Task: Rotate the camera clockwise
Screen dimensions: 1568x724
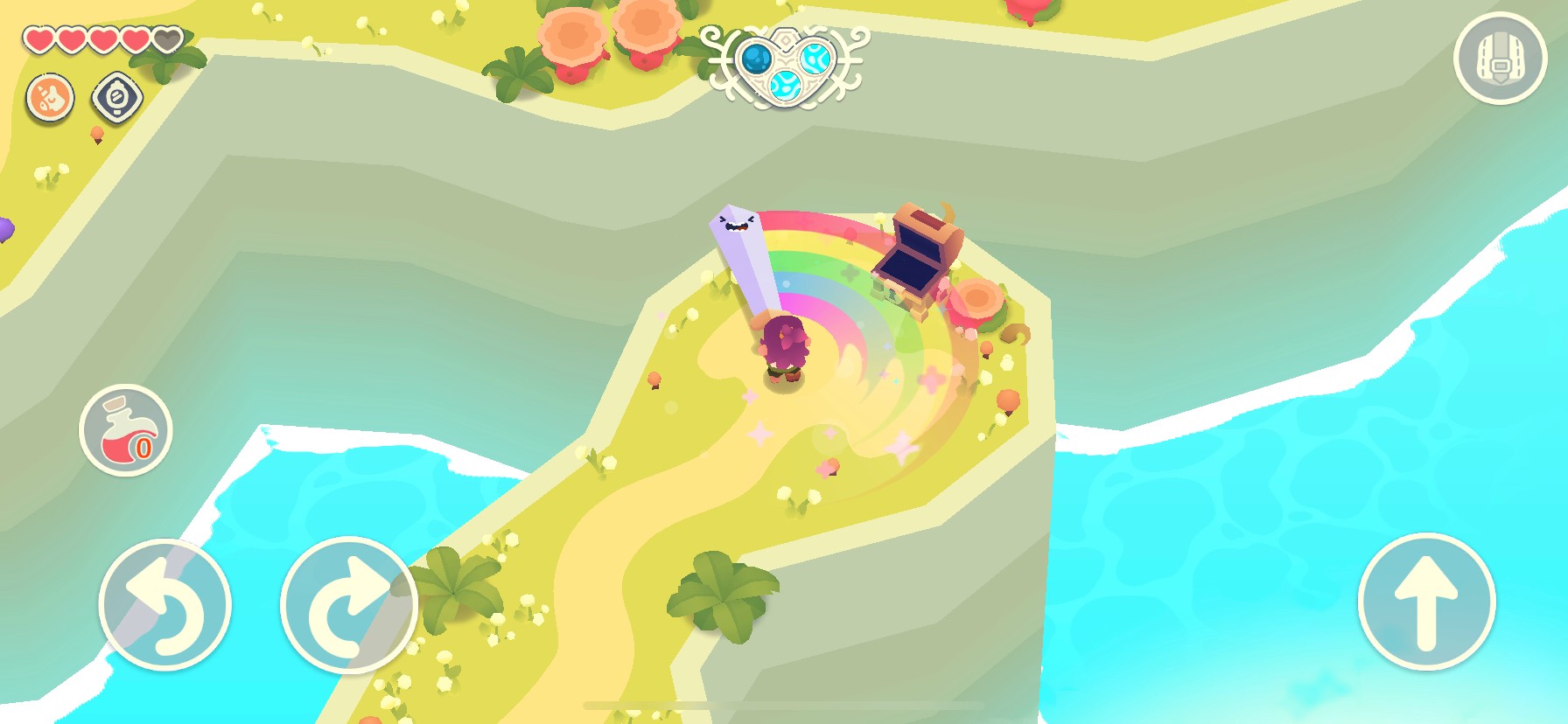Action: coord(348,604)
